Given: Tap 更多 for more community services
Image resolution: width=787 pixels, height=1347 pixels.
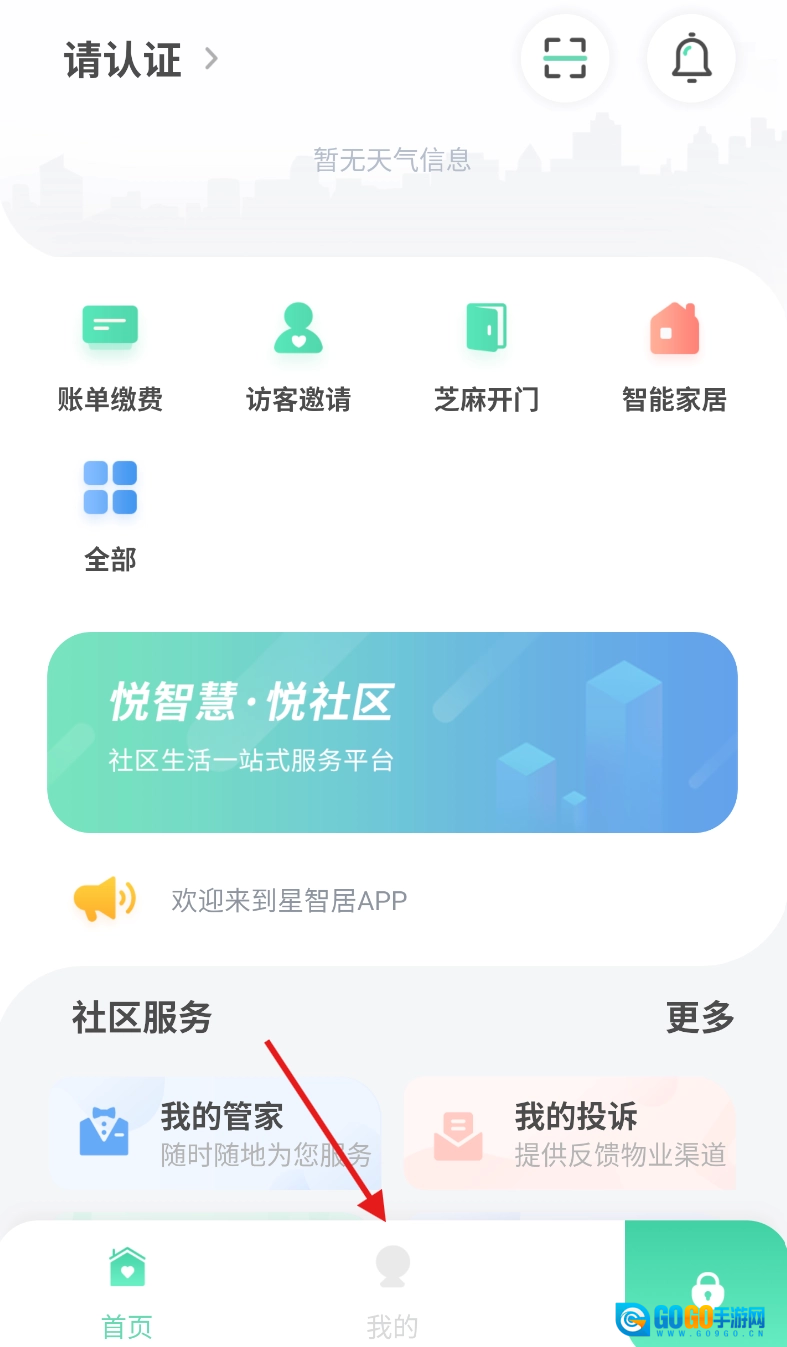Looking at the screenshot, I should click(700, 1017).
